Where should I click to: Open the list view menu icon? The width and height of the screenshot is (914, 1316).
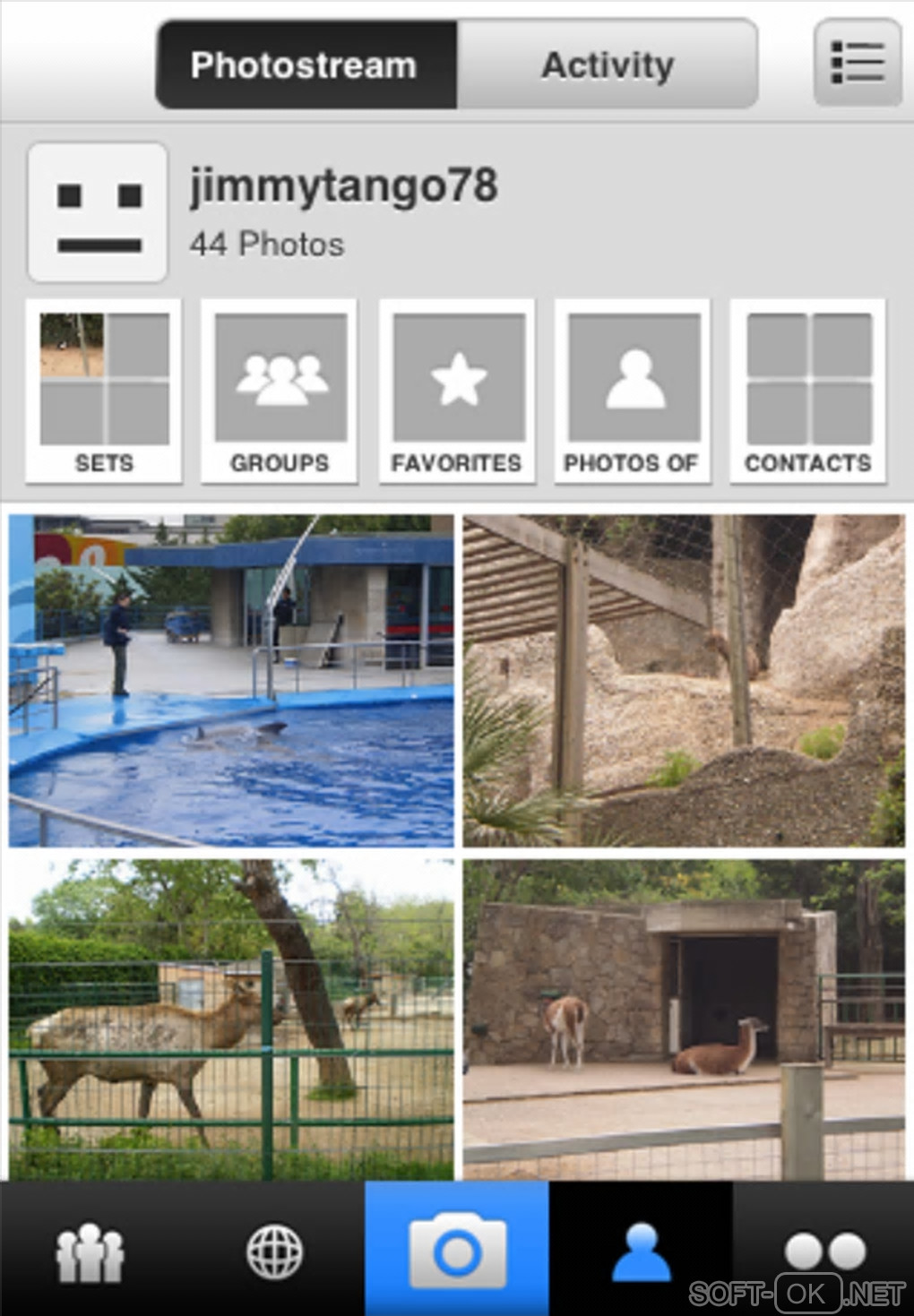857,63
